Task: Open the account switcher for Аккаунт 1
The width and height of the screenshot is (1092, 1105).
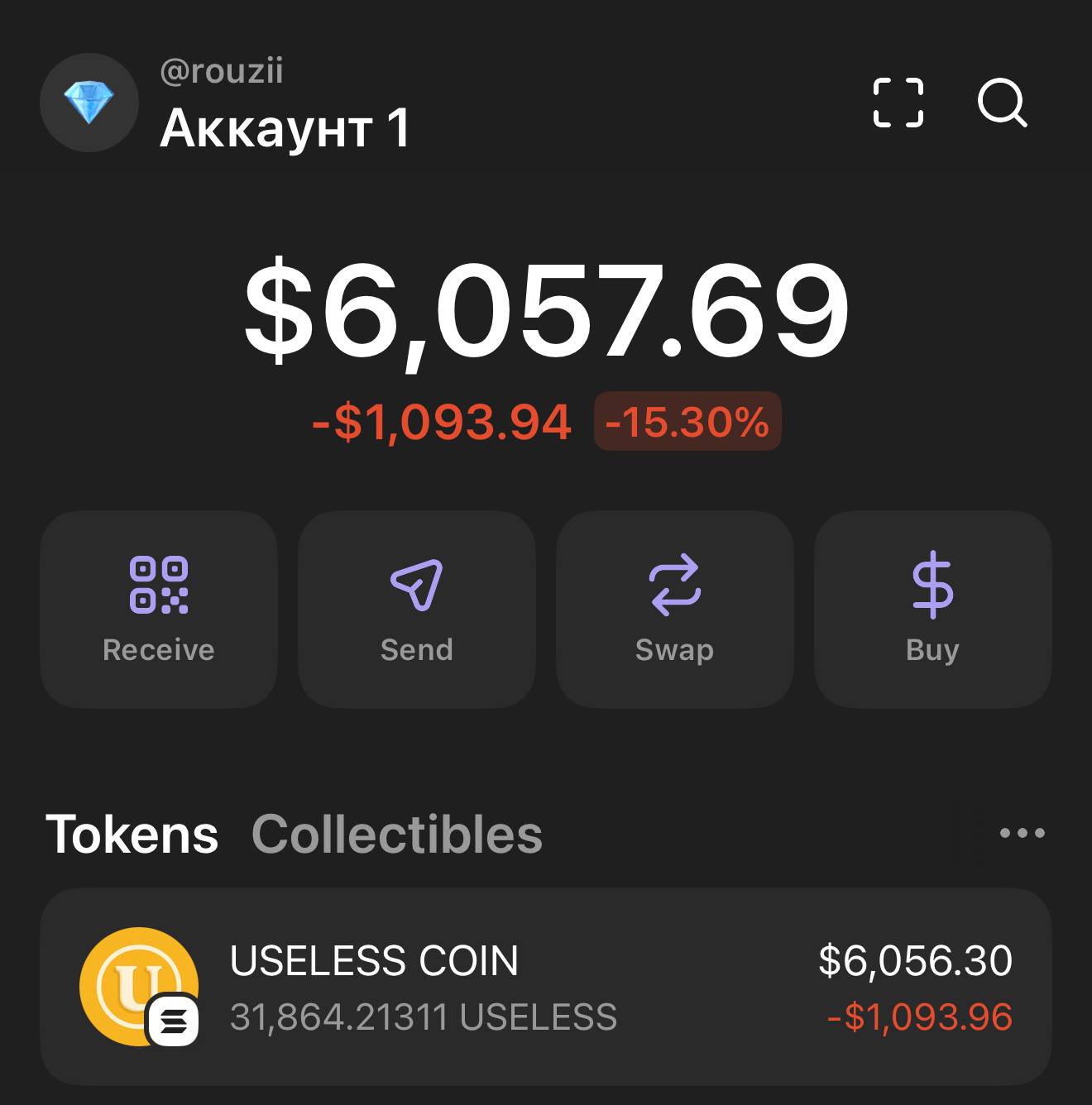Action: 283,128
